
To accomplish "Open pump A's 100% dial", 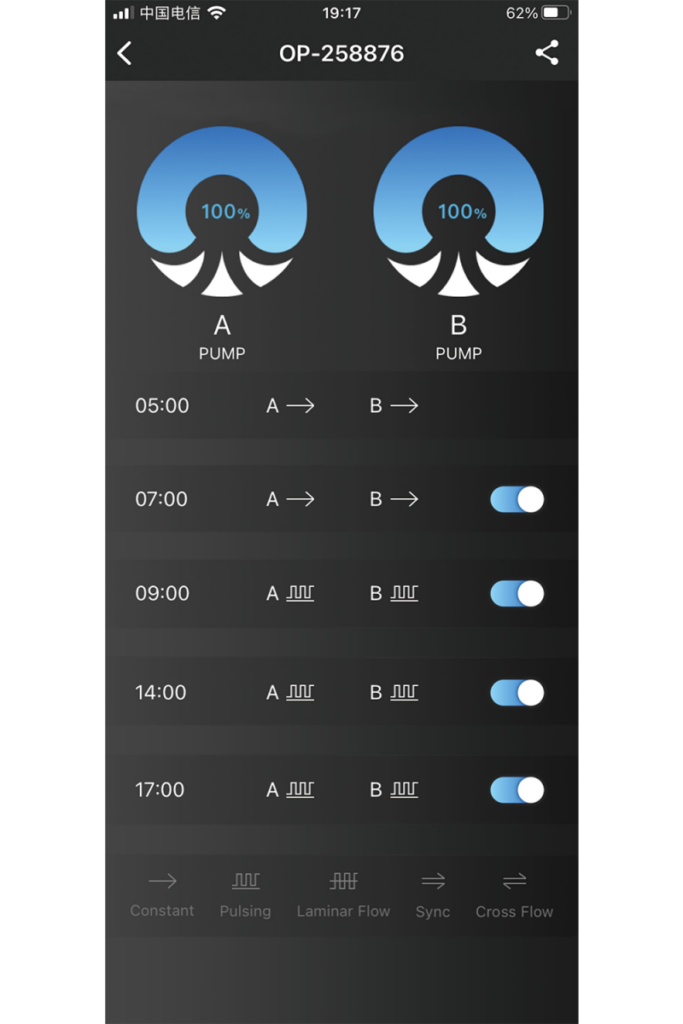I will (222, 212).
